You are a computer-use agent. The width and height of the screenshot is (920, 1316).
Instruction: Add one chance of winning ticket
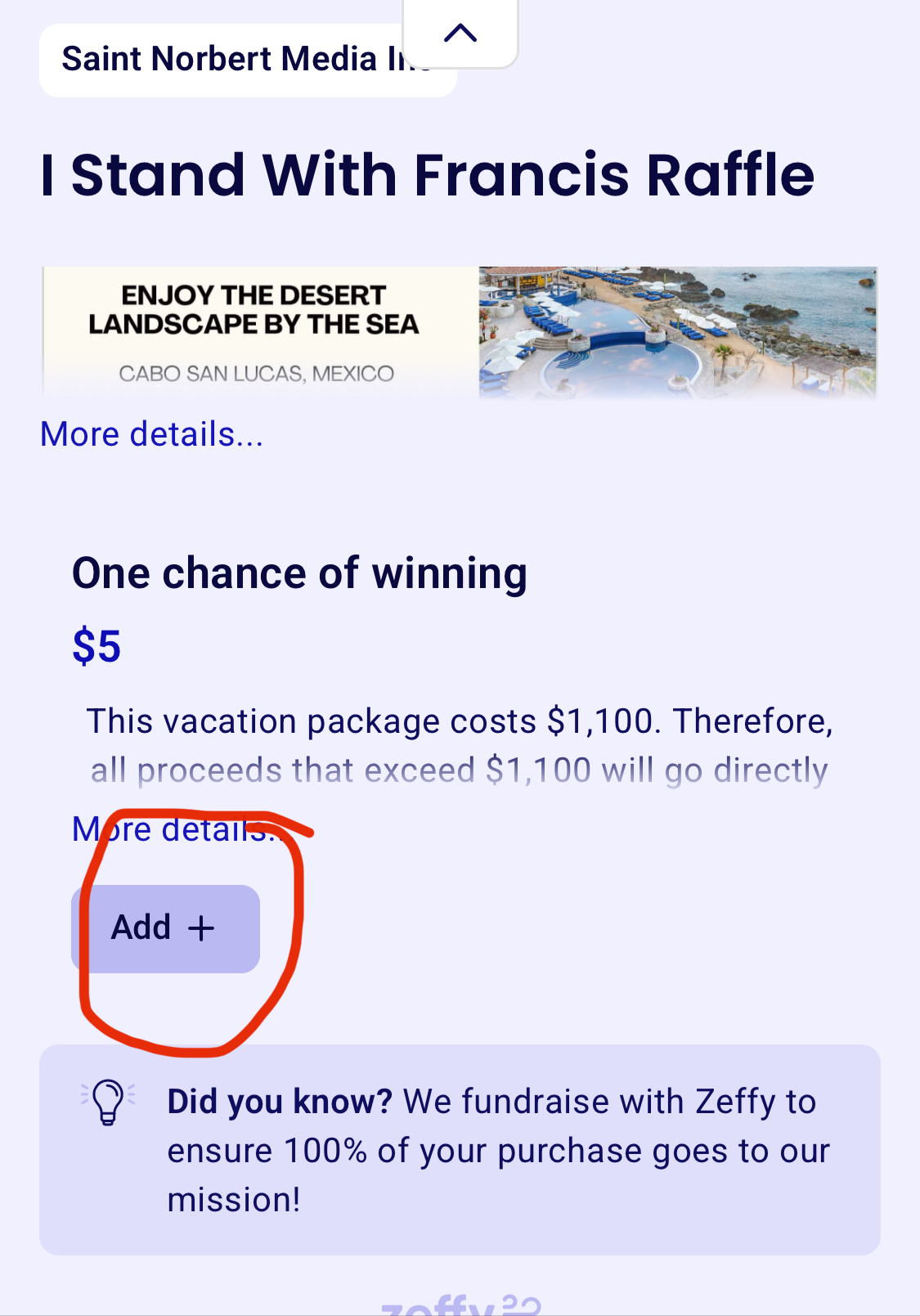tap(165, 928)
